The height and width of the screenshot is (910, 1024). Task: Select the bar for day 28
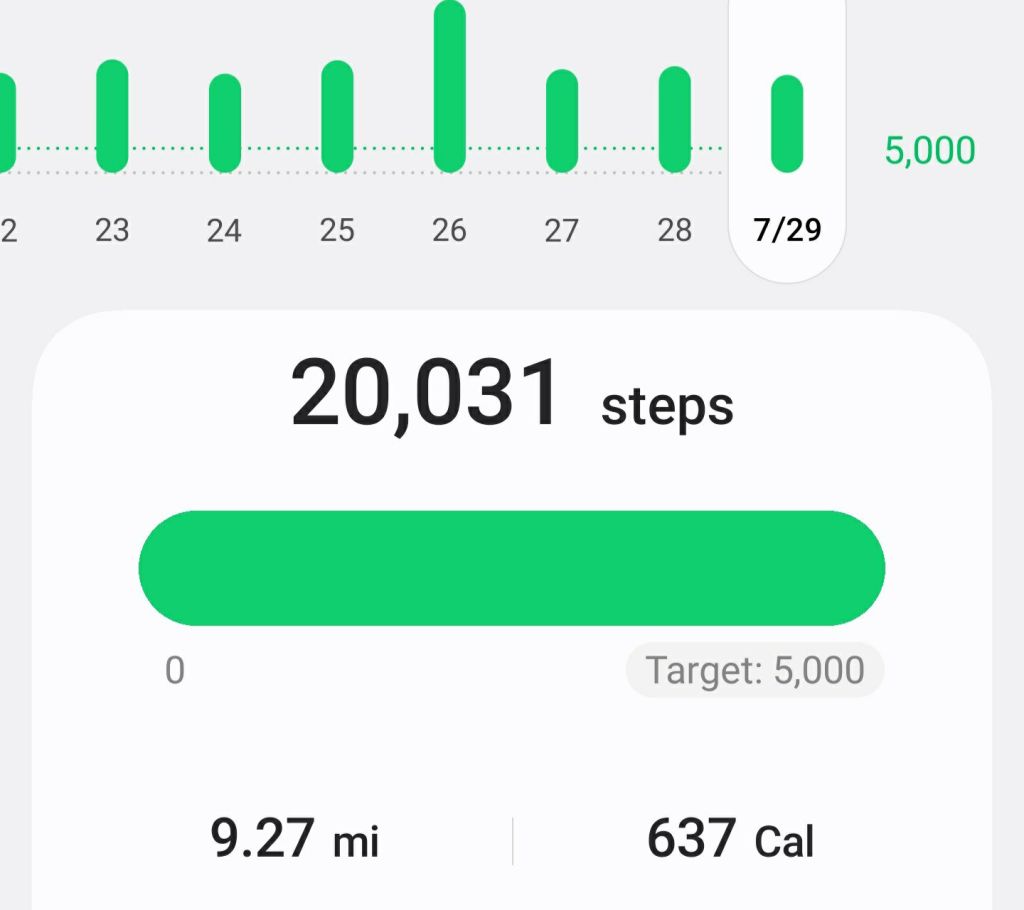[675, 119]
